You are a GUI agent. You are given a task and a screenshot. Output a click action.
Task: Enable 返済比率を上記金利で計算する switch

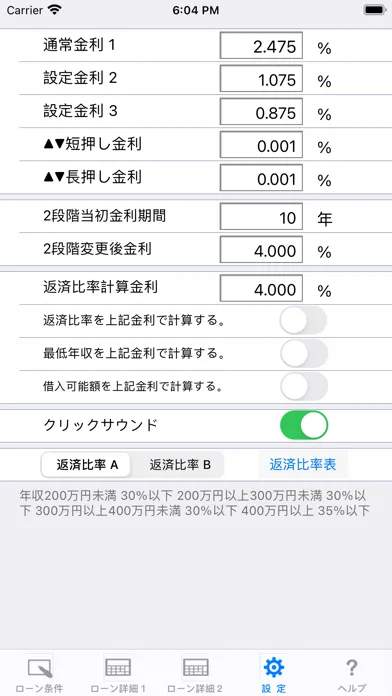[304, 320]
